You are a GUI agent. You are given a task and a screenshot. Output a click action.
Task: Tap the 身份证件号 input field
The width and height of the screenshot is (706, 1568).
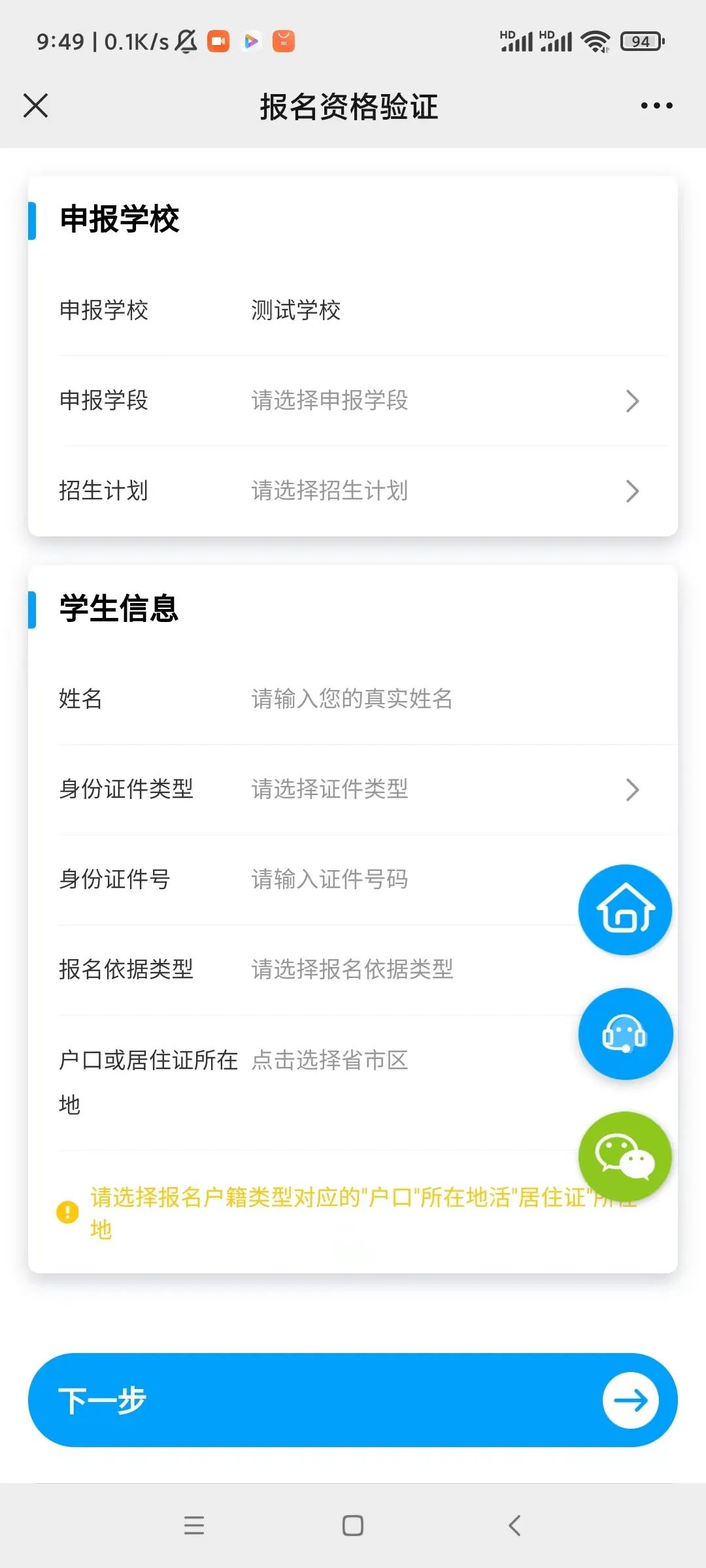point(392,879)
